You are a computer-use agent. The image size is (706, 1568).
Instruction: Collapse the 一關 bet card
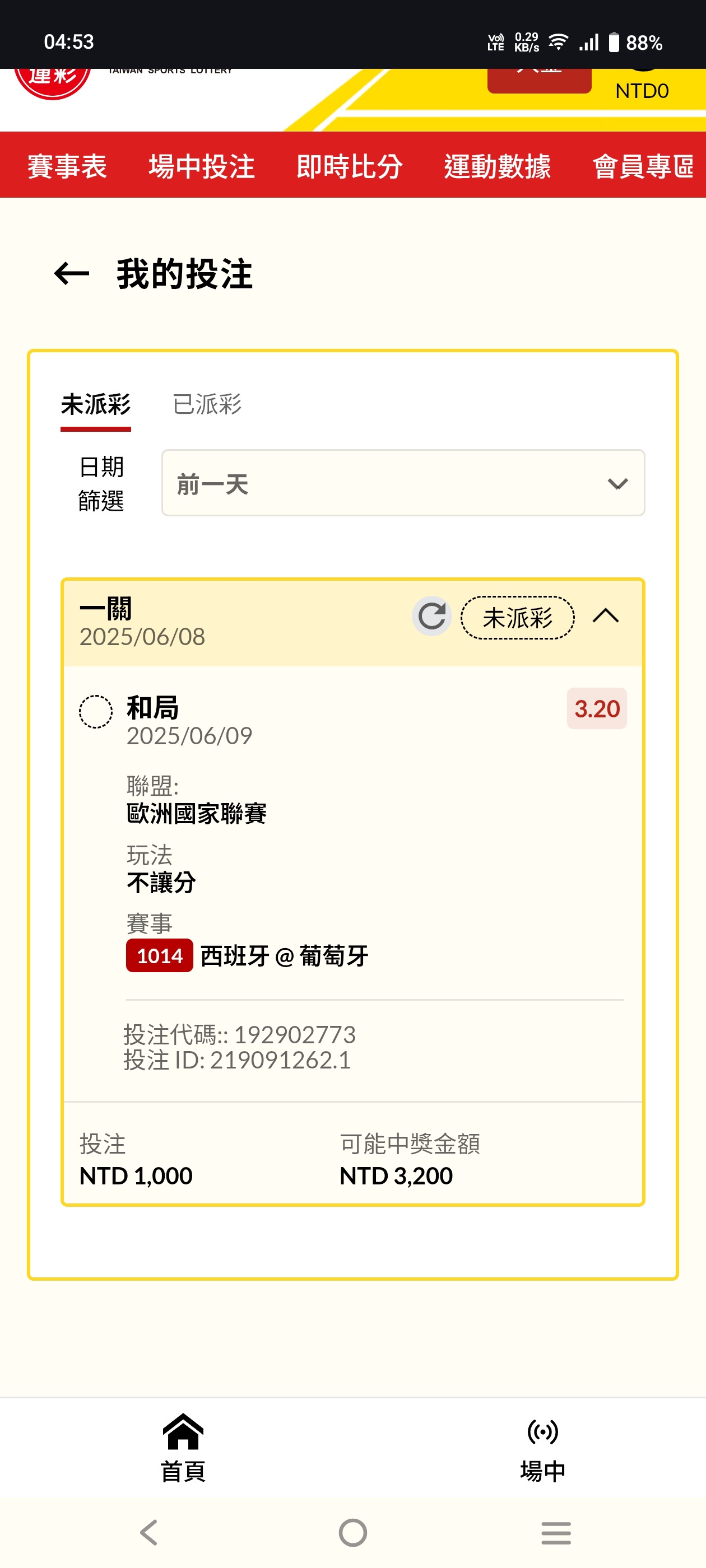pos(605,616)
